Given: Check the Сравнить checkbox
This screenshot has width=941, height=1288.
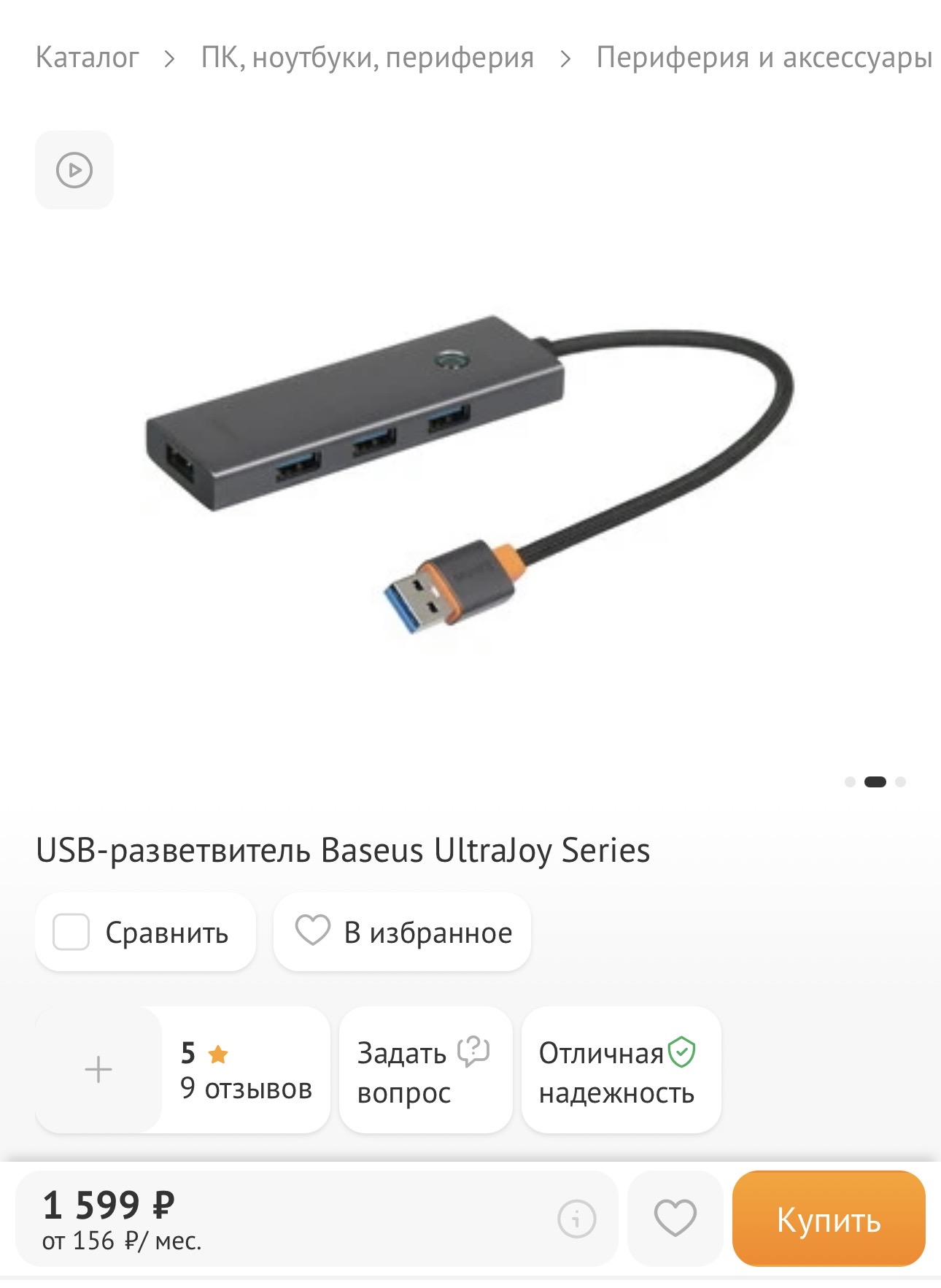Looking at the screenshot, I should pos(71,932).
